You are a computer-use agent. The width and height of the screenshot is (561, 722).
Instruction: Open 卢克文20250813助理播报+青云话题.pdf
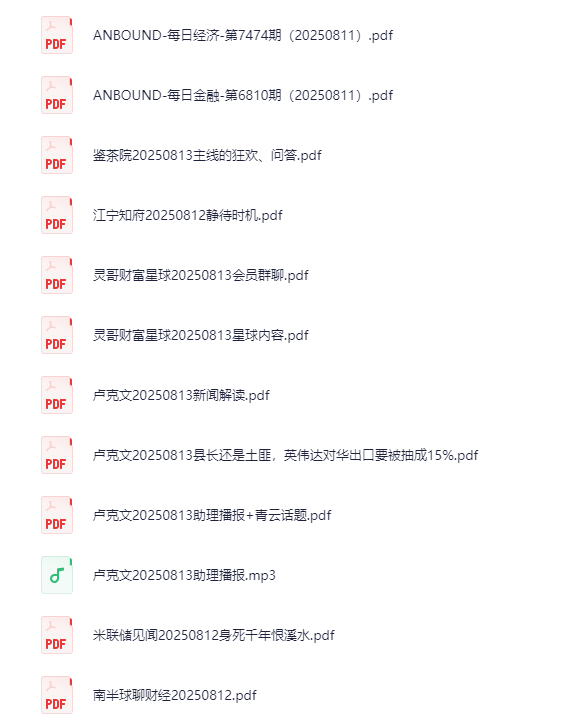(x=212, y=515)
